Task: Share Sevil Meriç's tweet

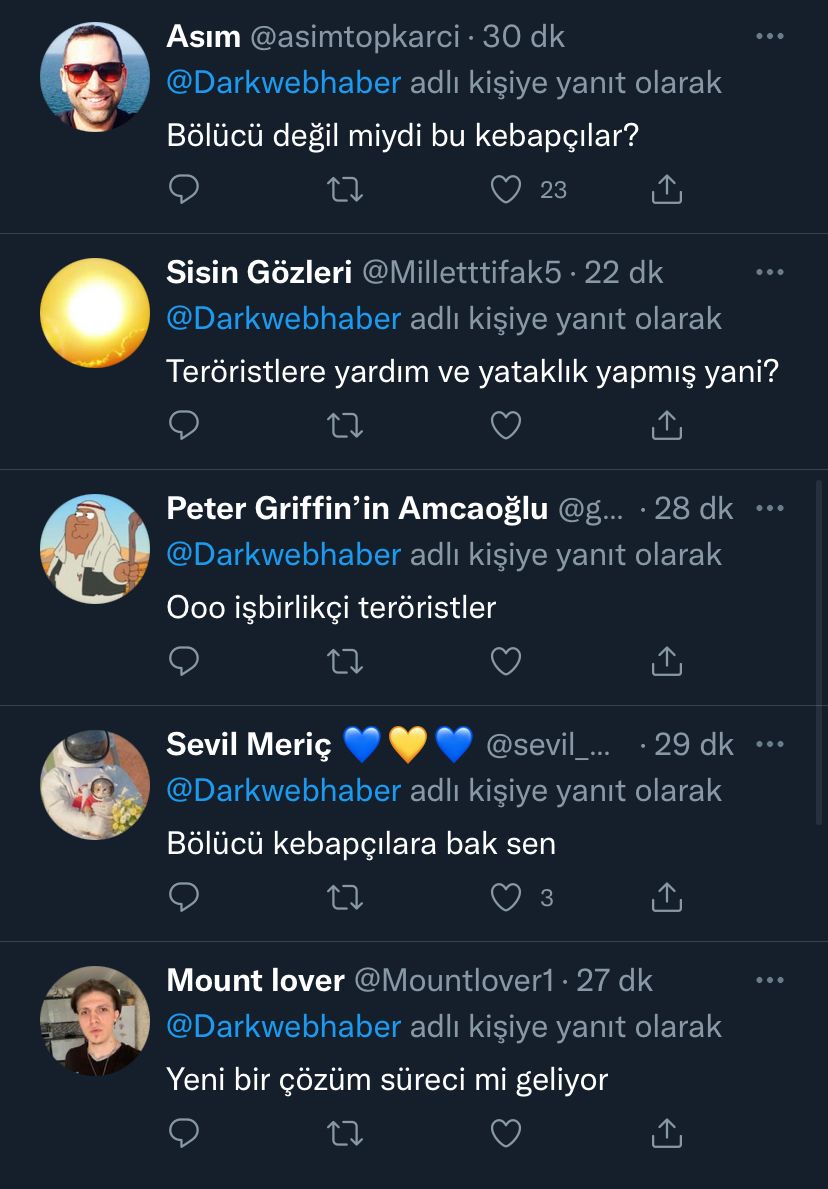Action: click(667, 897)
